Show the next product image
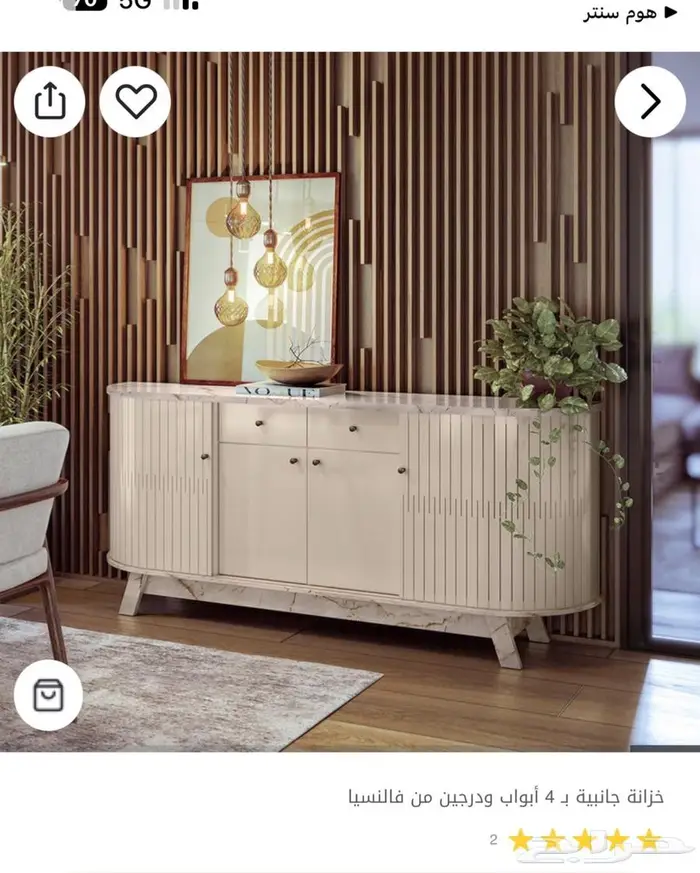Viewport: 700px width, 873px height. pyautogui.click(x=650, y=101)
